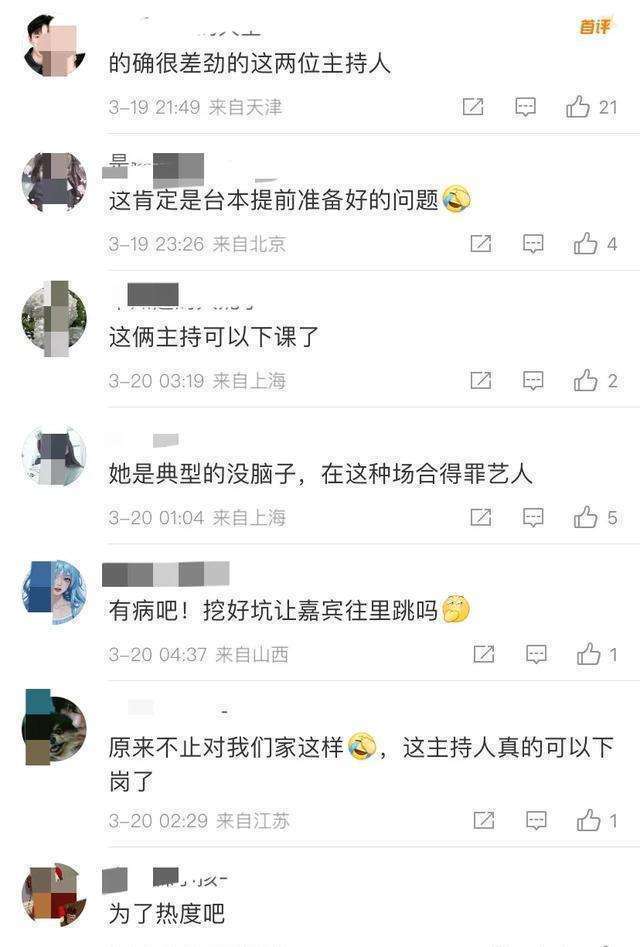Viewport: 640px width, 947px height.
Task: Share the comment posted at 01:04 from 上海
Action: pos(481,517)
